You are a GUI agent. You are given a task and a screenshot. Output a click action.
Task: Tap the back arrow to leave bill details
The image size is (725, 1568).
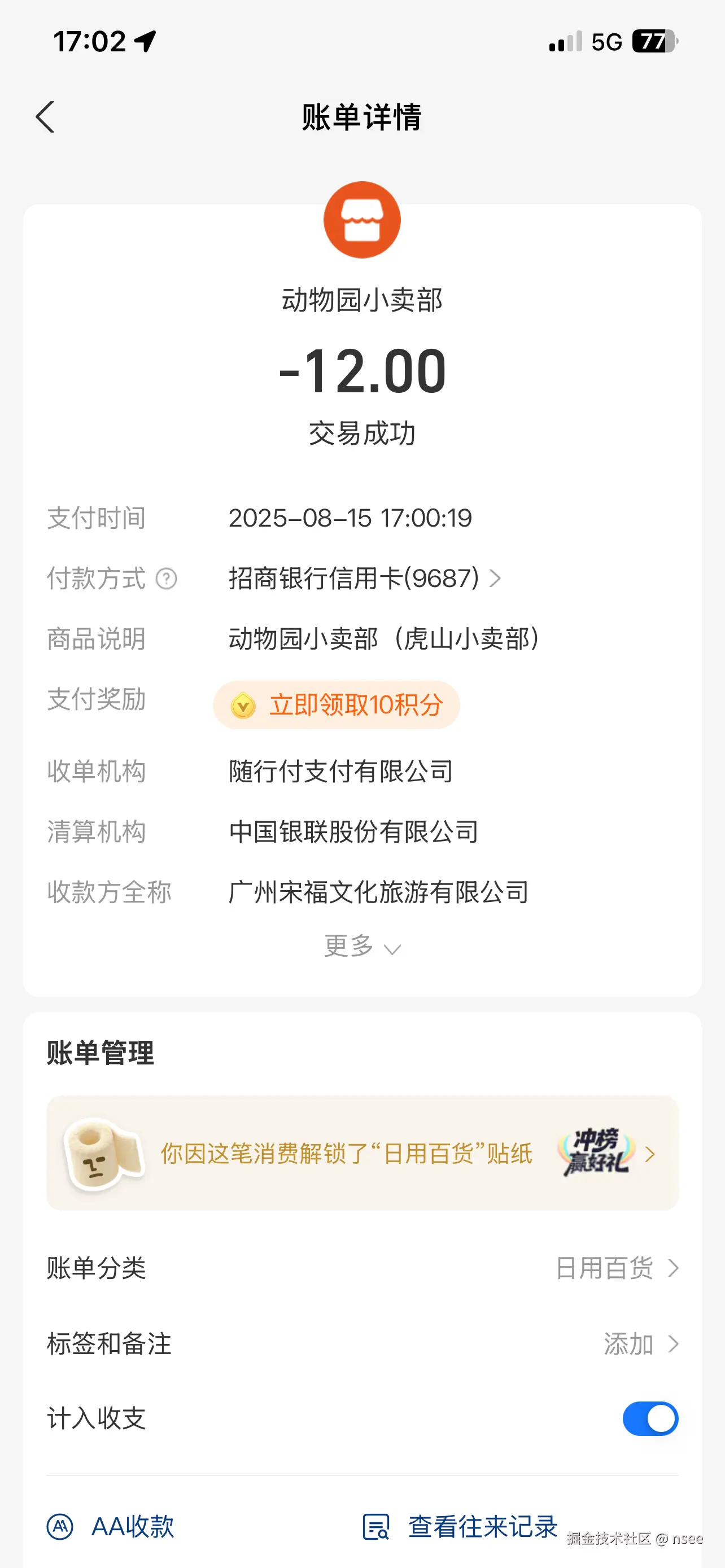tap(45, 116)
